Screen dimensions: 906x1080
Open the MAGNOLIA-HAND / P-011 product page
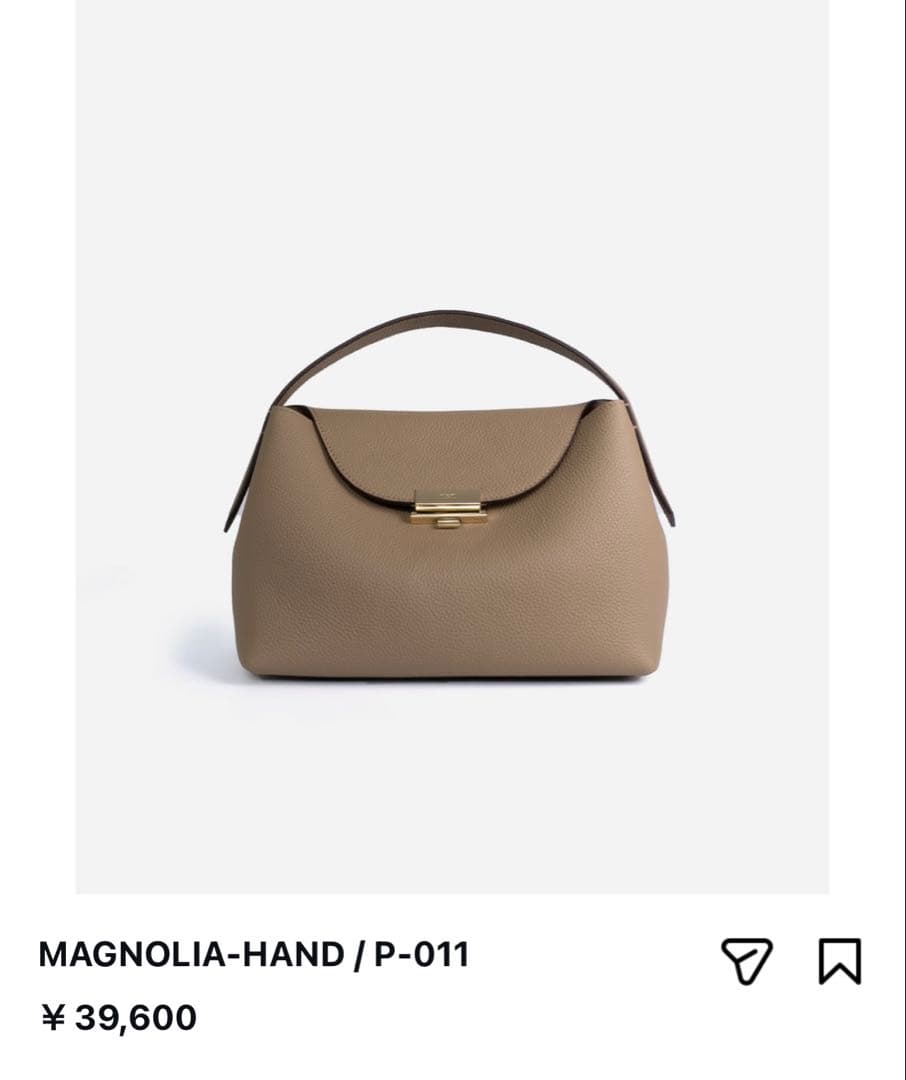pos(255,957)
